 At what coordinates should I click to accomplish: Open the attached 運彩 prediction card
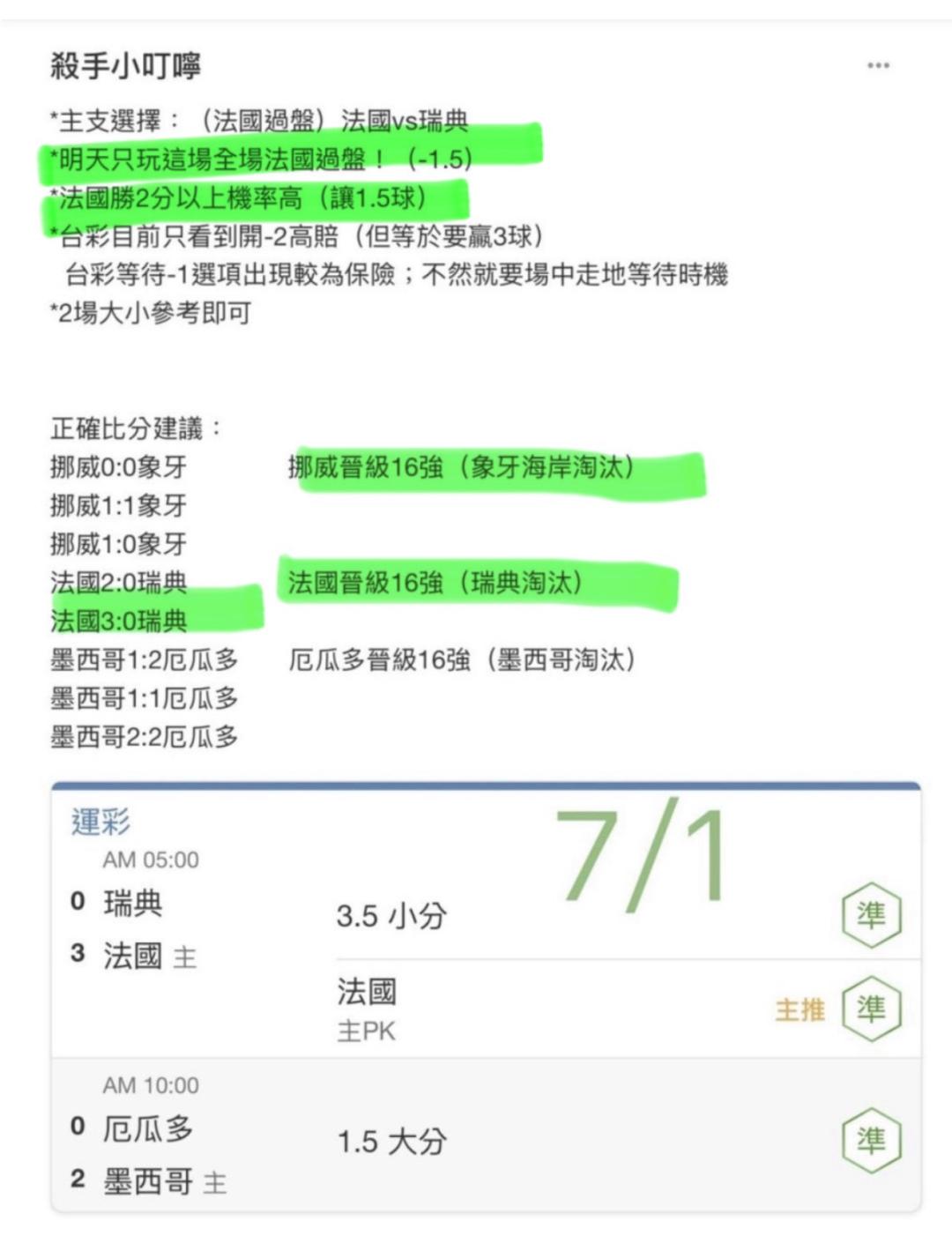pyautogui.click(x=486, y=996)
